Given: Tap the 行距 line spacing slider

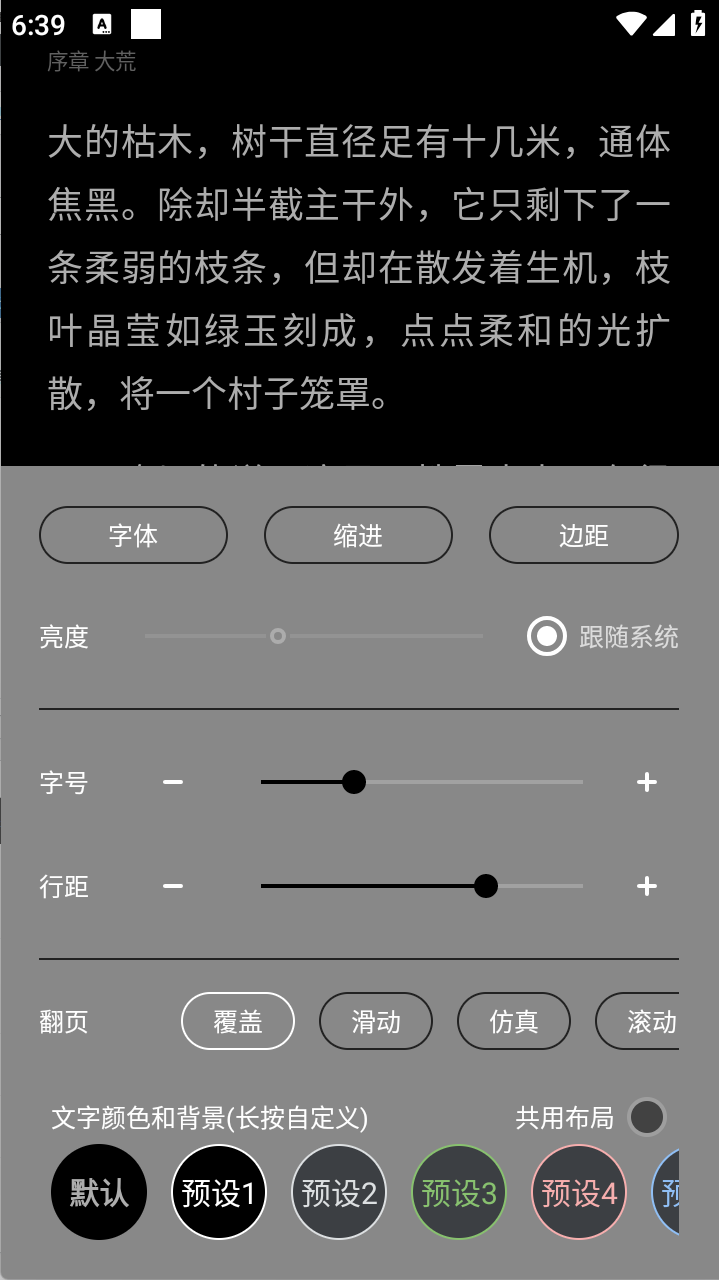Looking at the screenshot, I should [x=421, y=886].
